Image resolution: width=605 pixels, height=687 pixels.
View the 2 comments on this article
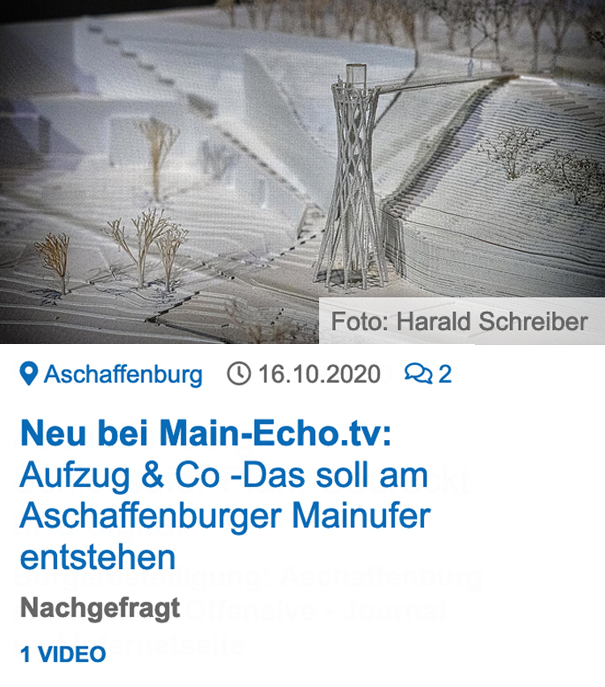pos(428,375)
